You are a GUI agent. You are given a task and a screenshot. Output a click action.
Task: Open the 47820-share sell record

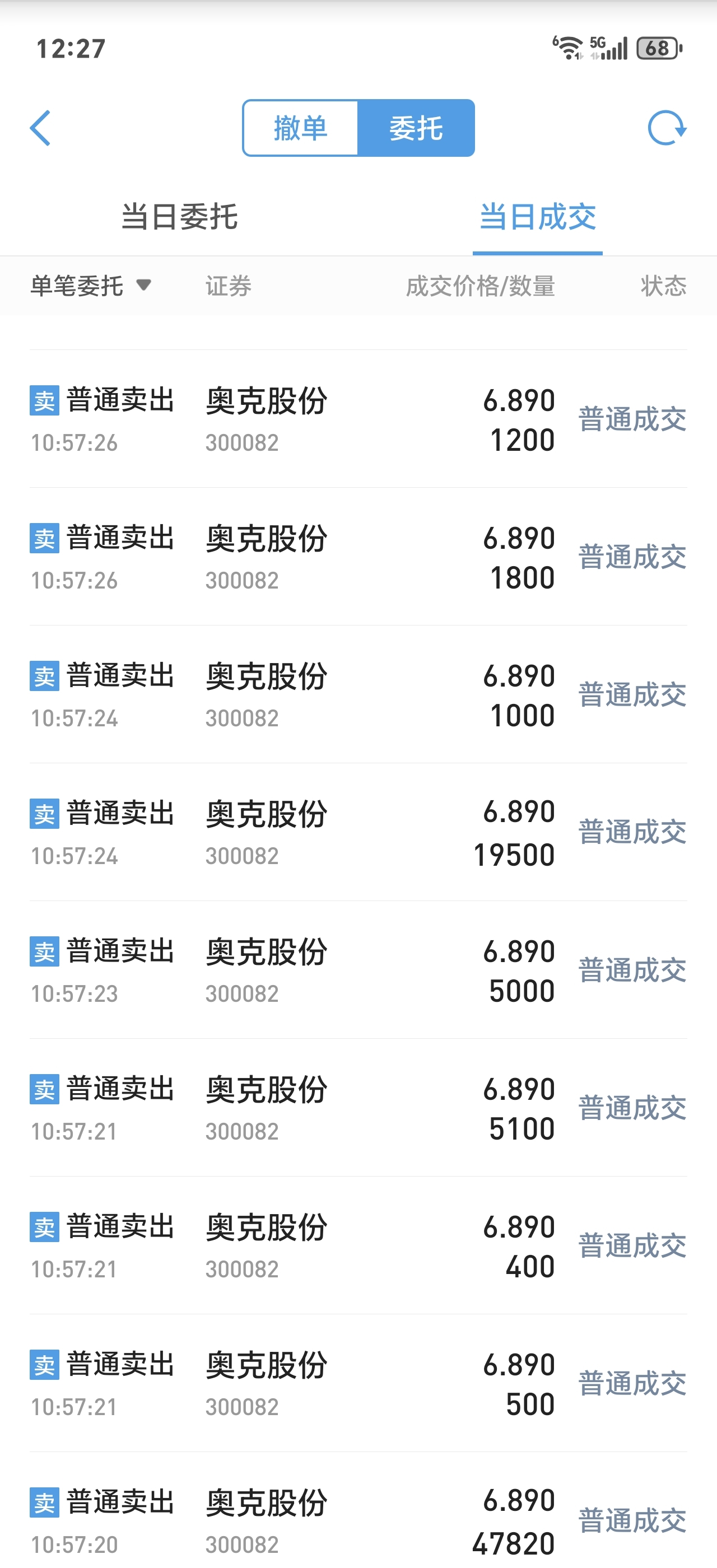click(358, 1511)
